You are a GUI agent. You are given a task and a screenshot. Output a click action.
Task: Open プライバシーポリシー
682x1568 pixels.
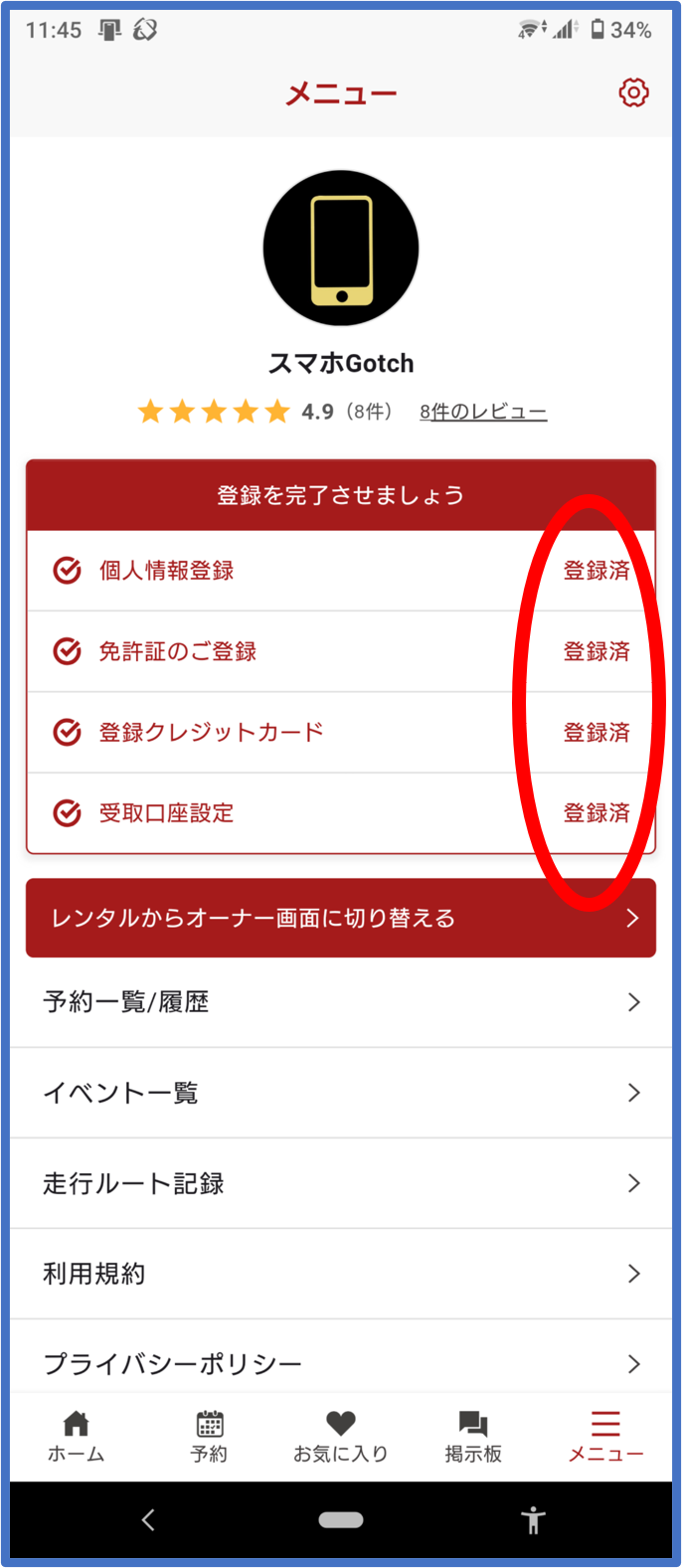[340, 1363]
